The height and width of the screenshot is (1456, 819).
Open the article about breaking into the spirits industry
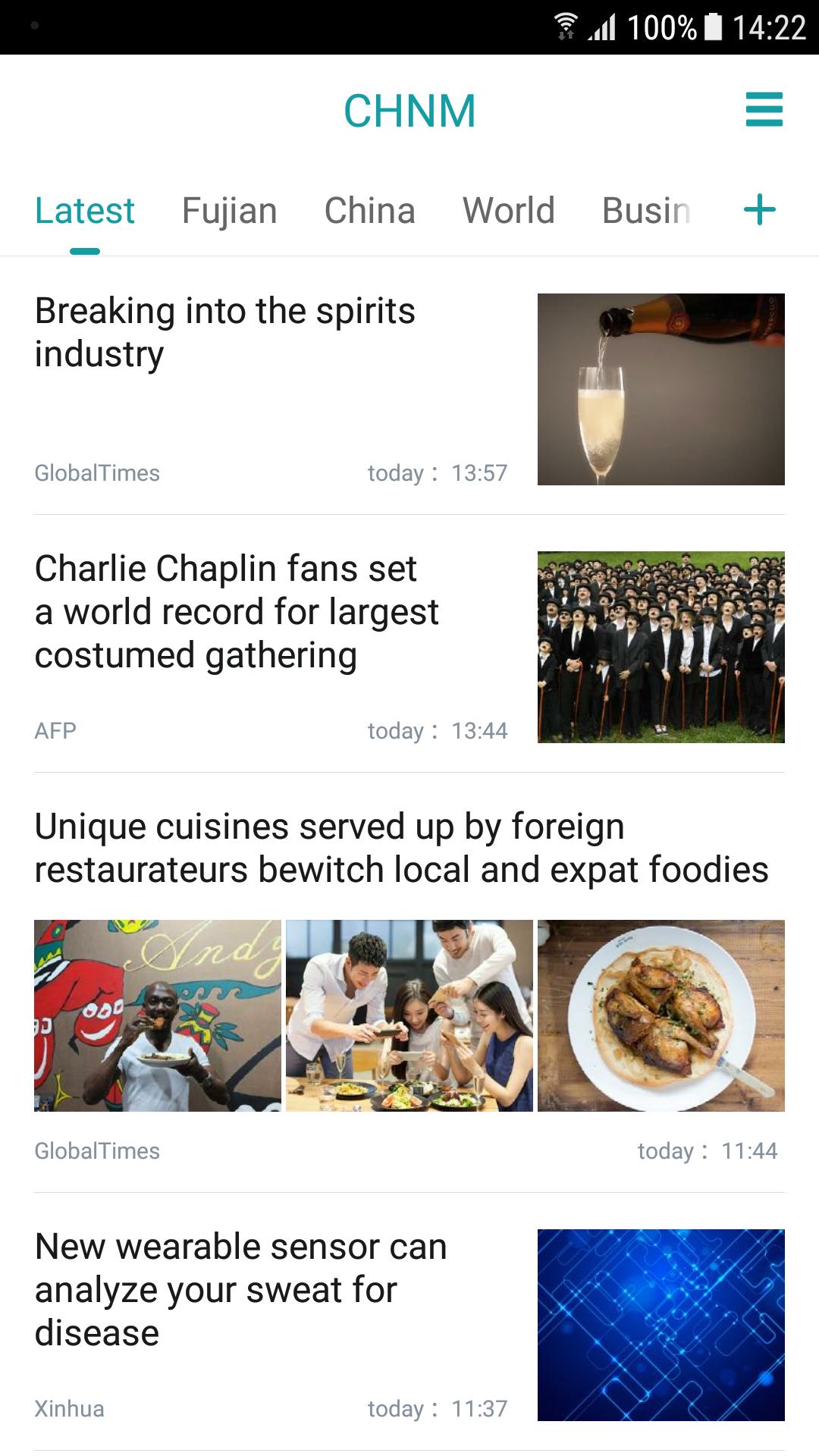tap(409, 388)
